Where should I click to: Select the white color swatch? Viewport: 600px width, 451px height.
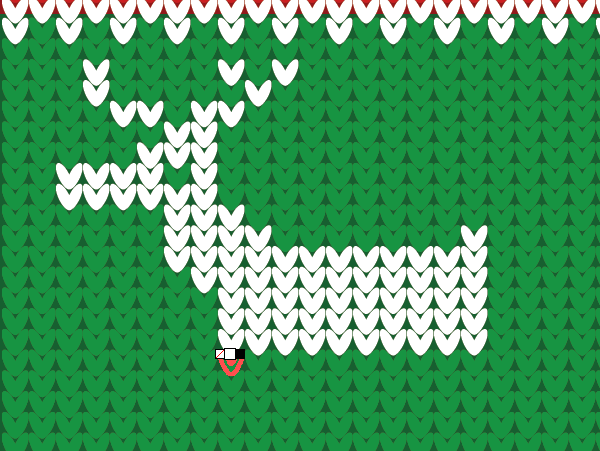pyautogui.click(x=230, y=354)
